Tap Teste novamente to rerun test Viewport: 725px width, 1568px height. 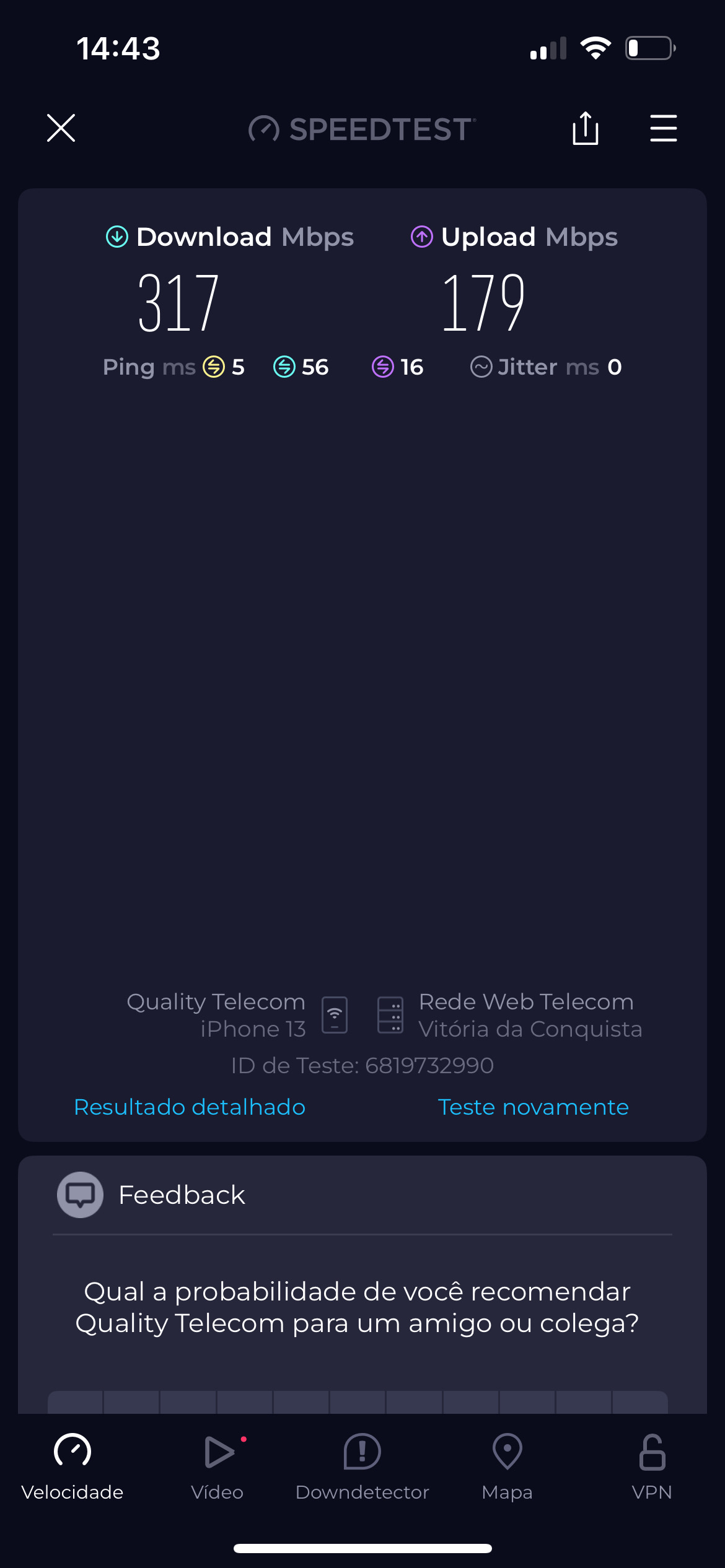tap(533, 1107)
